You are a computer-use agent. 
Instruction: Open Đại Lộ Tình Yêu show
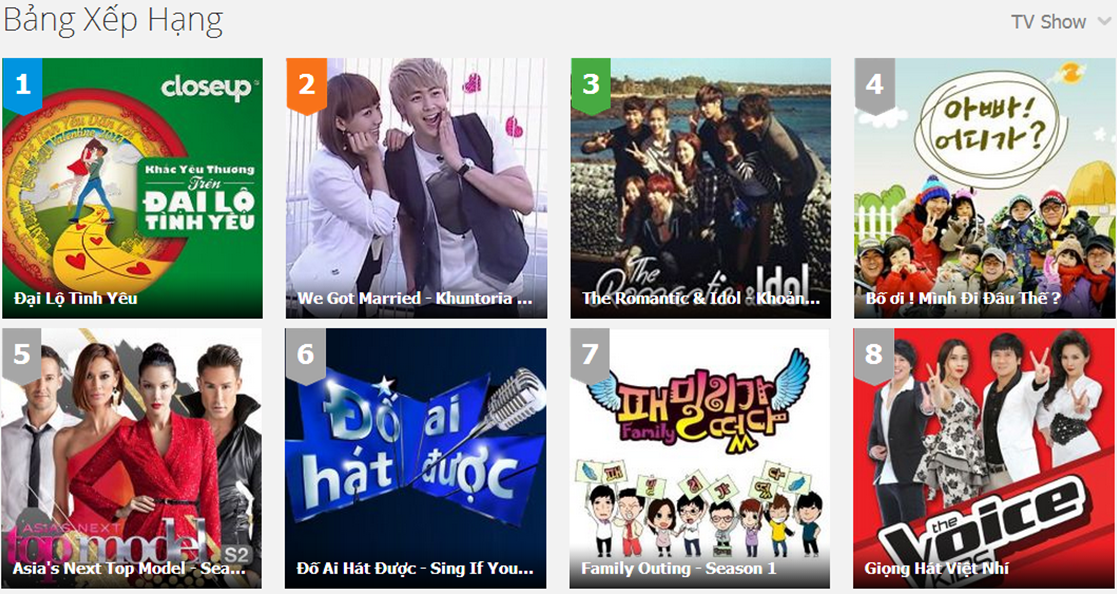click(x=132, y=188)
